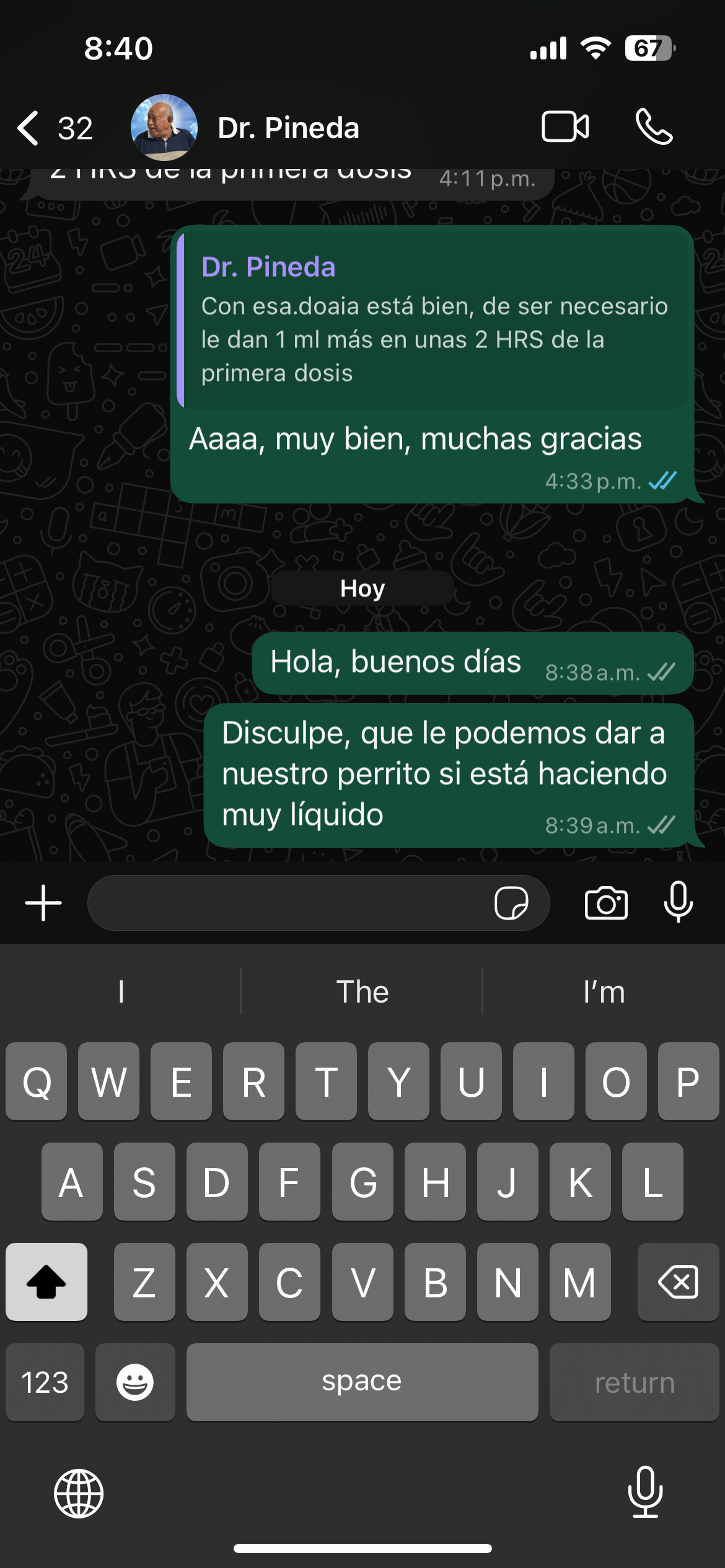Start keyboard dictation

pos(645,1492)
